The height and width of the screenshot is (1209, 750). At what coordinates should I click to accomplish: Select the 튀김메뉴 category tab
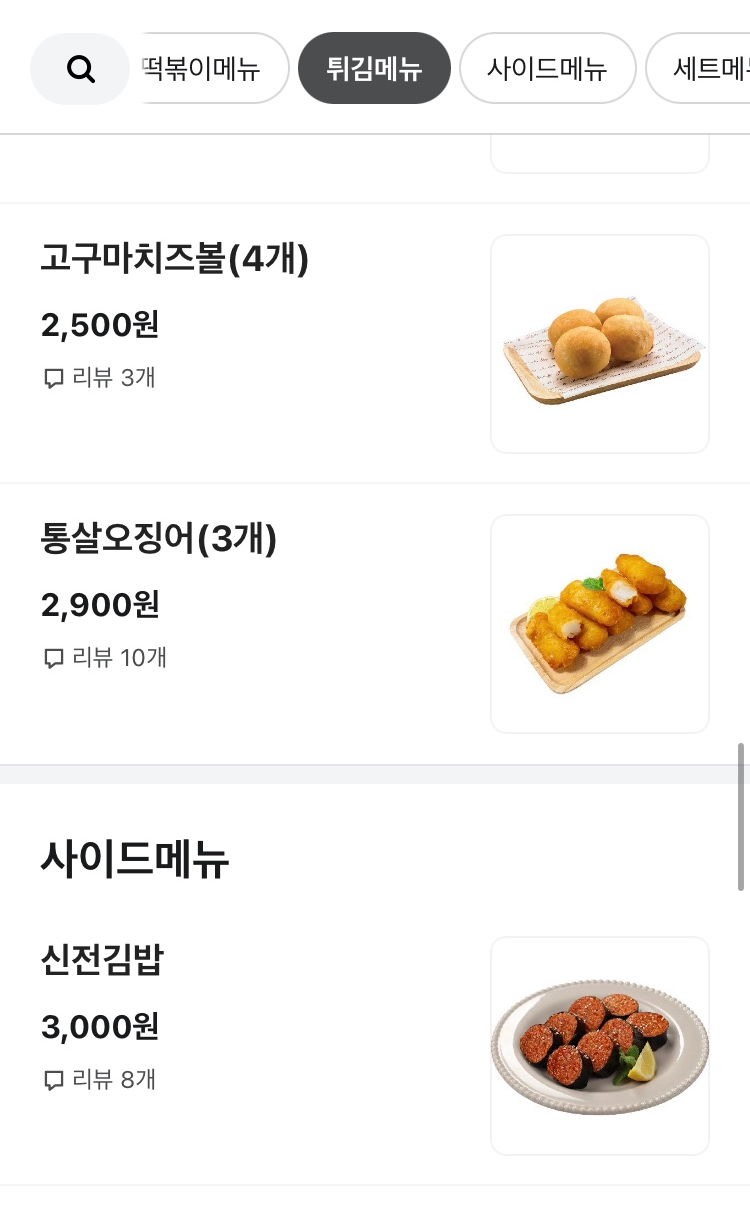coord(374,69)
